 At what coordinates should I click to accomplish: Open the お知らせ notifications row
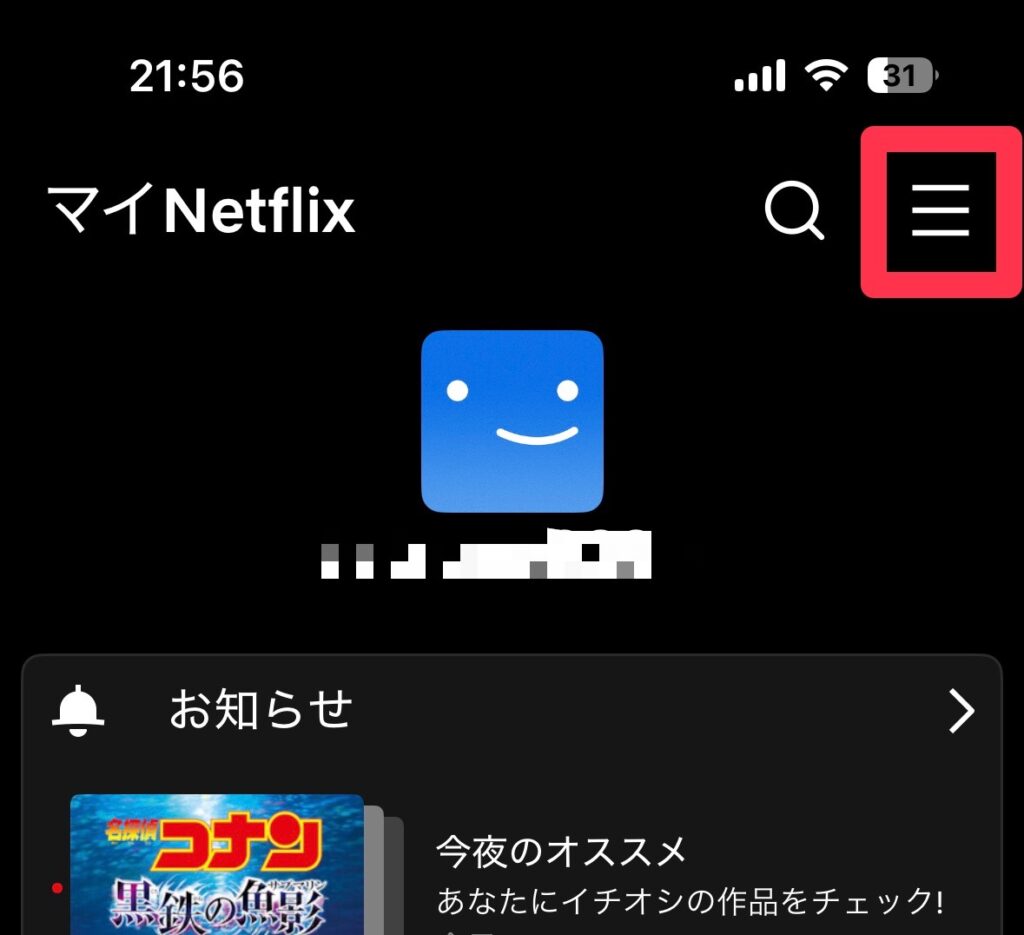512,711
